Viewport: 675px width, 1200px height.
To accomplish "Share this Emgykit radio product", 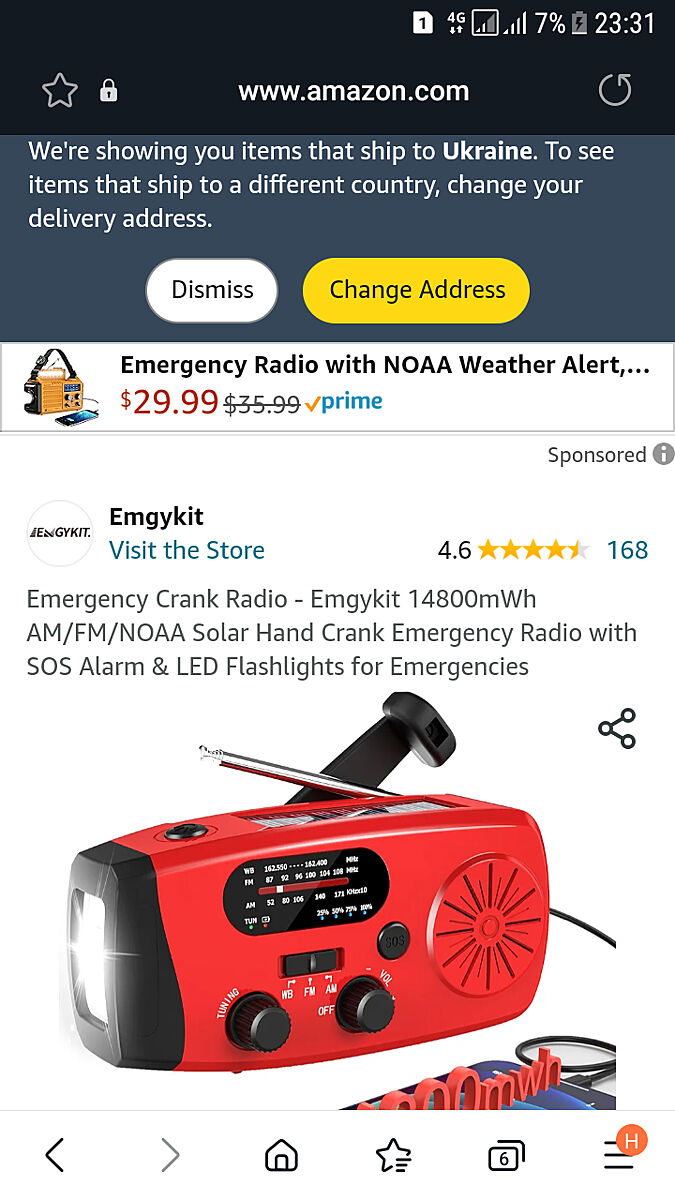I will click(x=617, y=729).
